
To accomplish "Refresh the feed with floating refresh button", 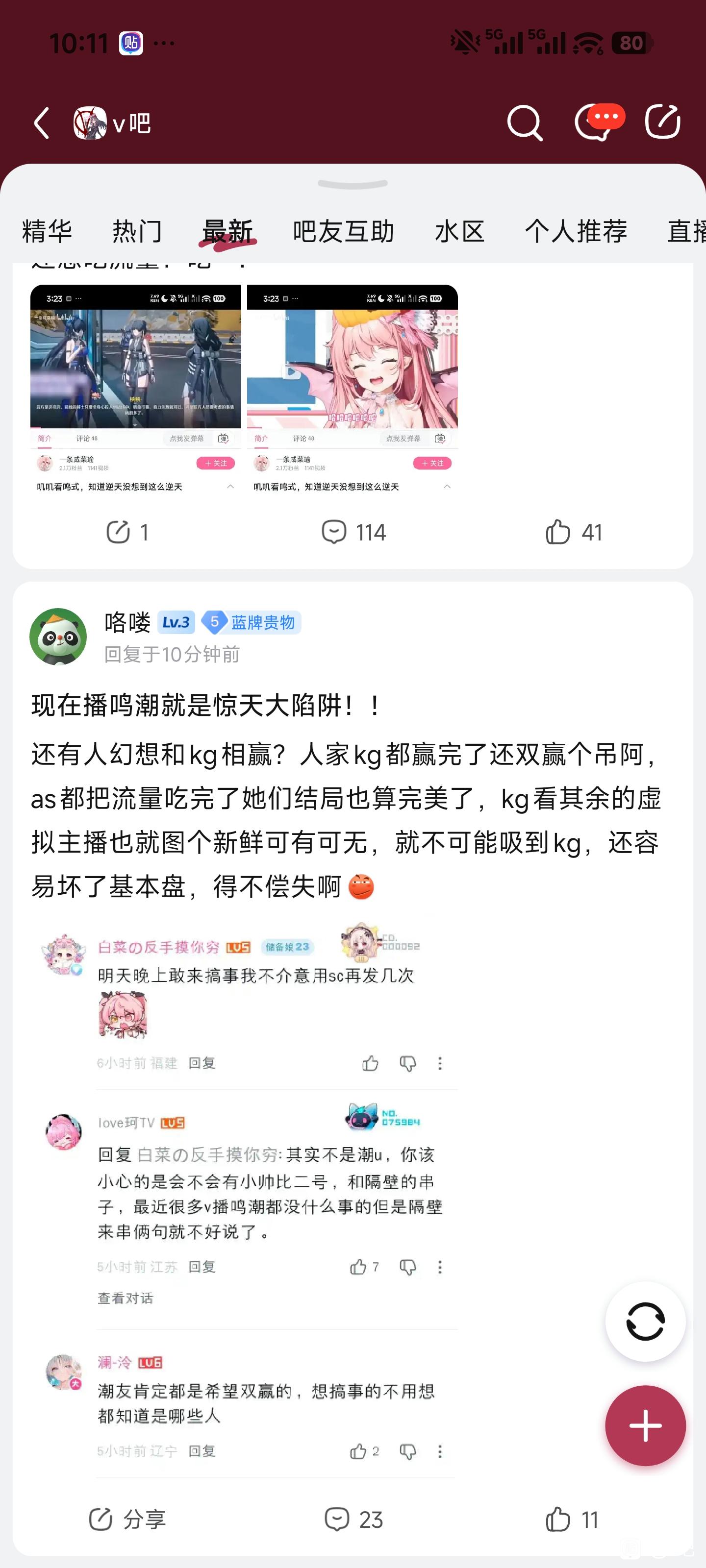I will [x=645, y=1322].
